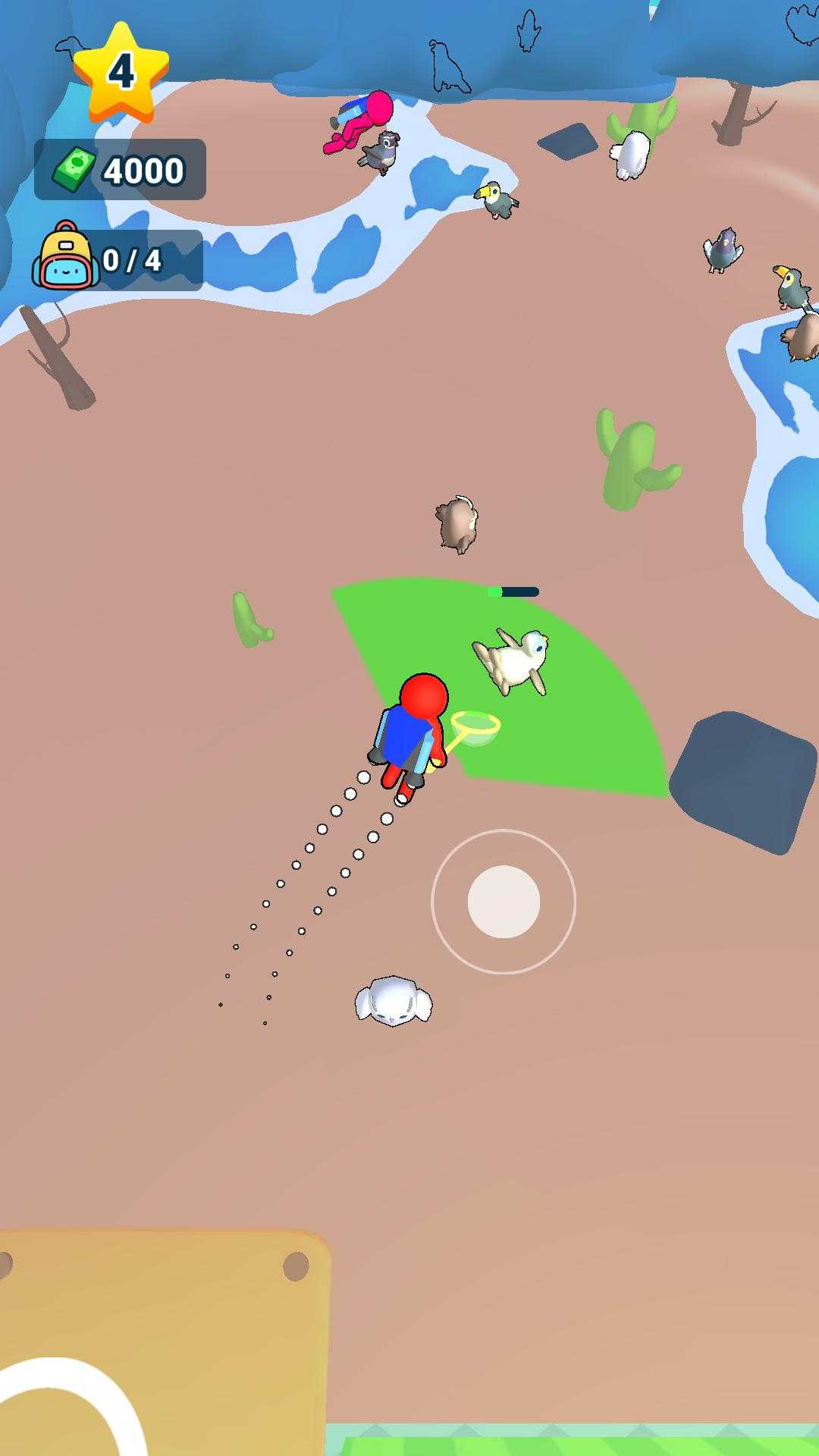Tap the virtual joystick knob

[504, 902]
